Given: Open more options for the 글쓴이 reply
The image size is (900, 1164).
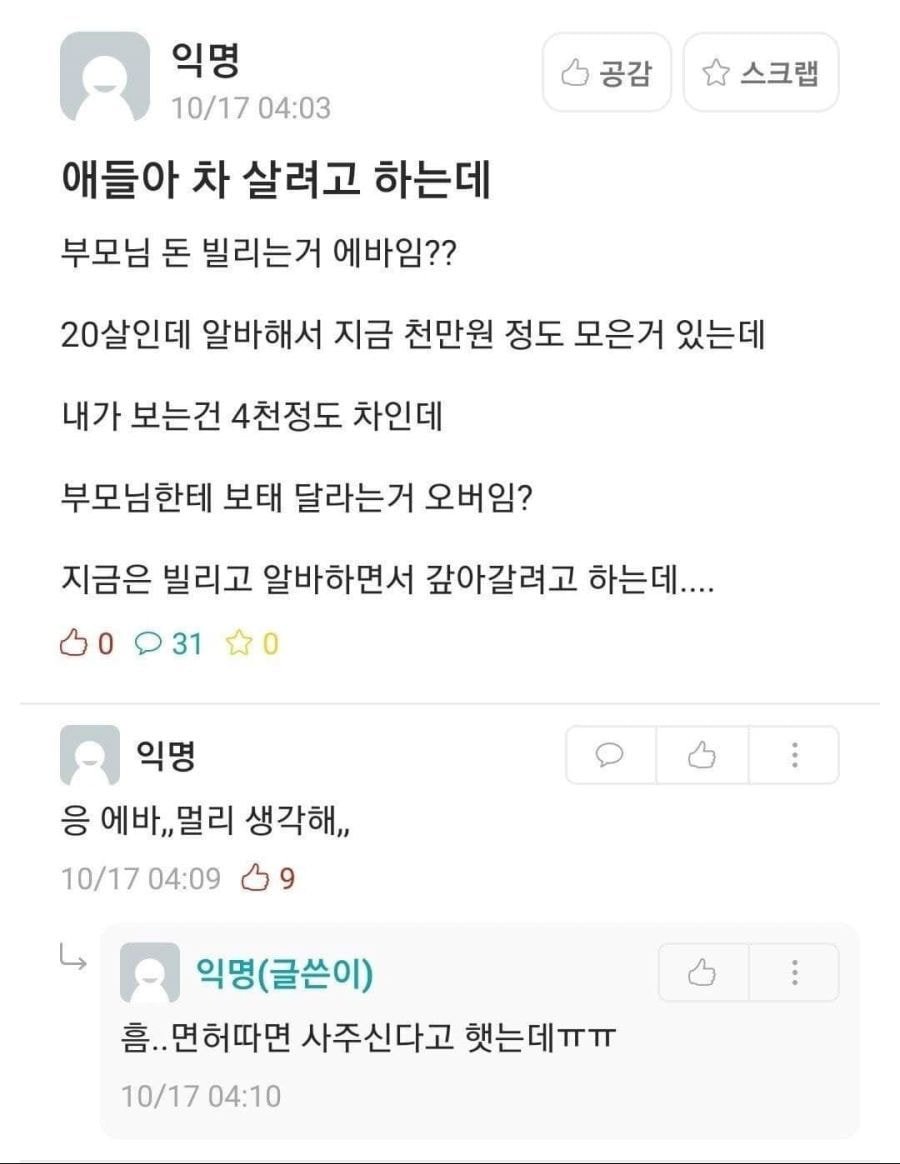Looking at the screenshot, I should click(x=794, y=972).
